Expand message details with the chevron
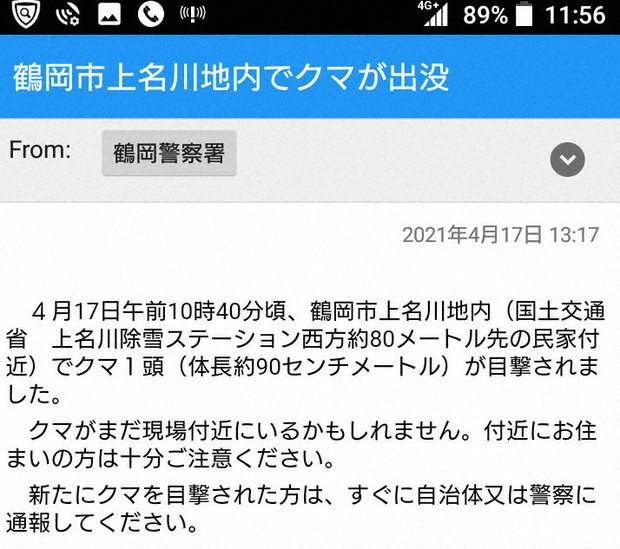 click(x=567, y=159)
